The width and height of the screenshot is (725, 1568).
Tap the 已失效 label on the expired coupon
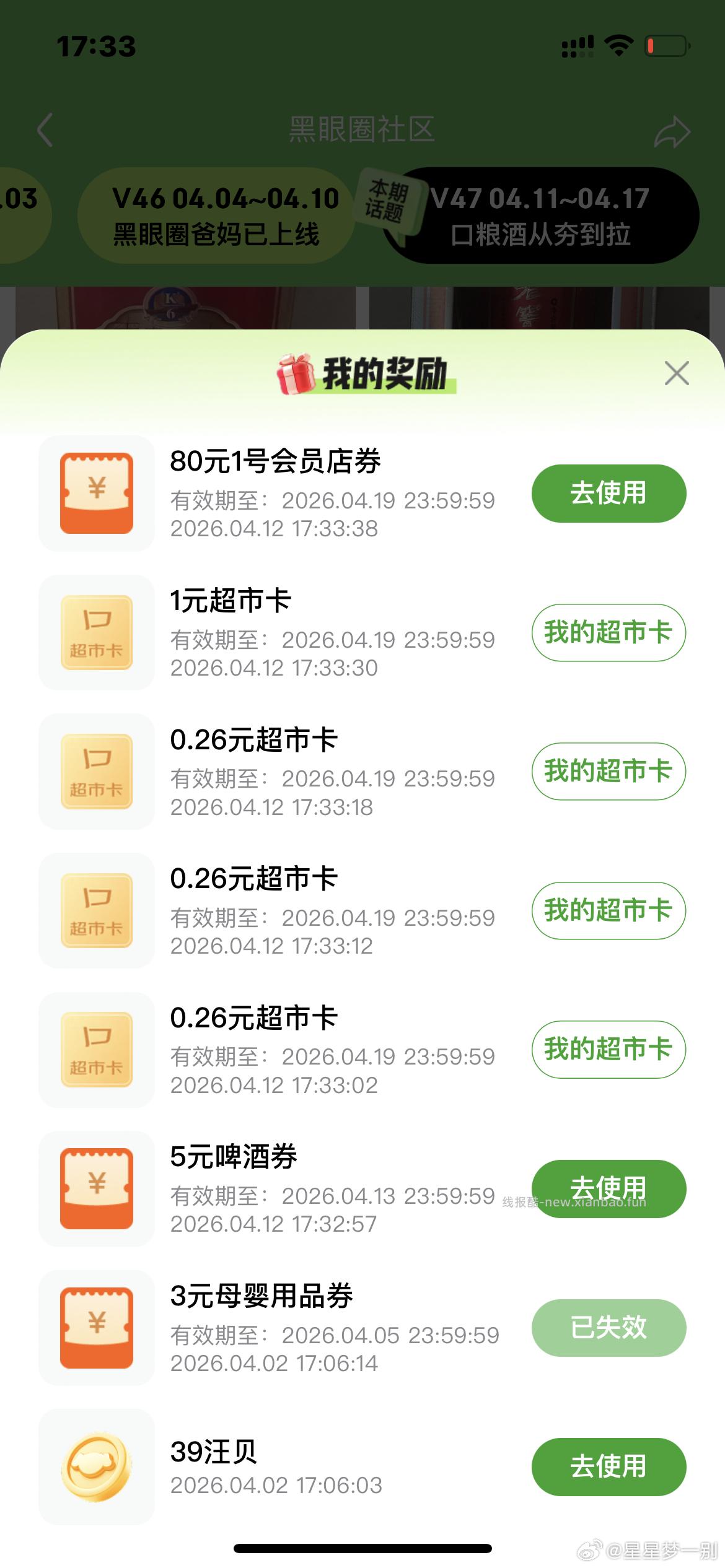coord(607,1328)
